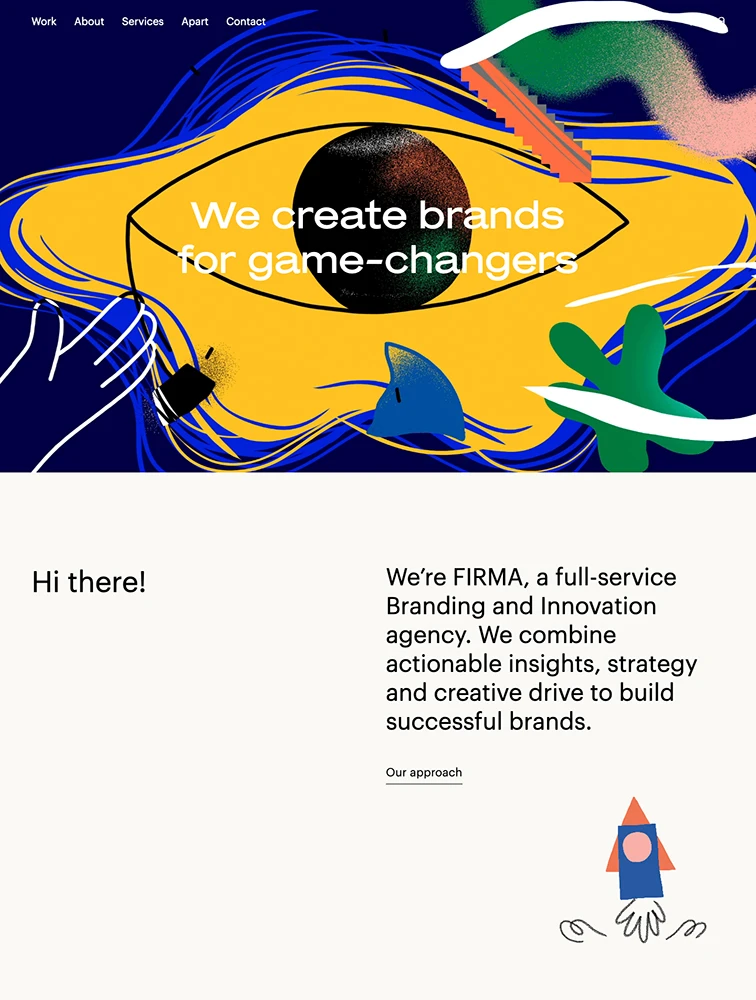This screenshot has height=1000, width=756.
Task: Open the Work page
Action: pyautogui.click(x=44, y=21)
